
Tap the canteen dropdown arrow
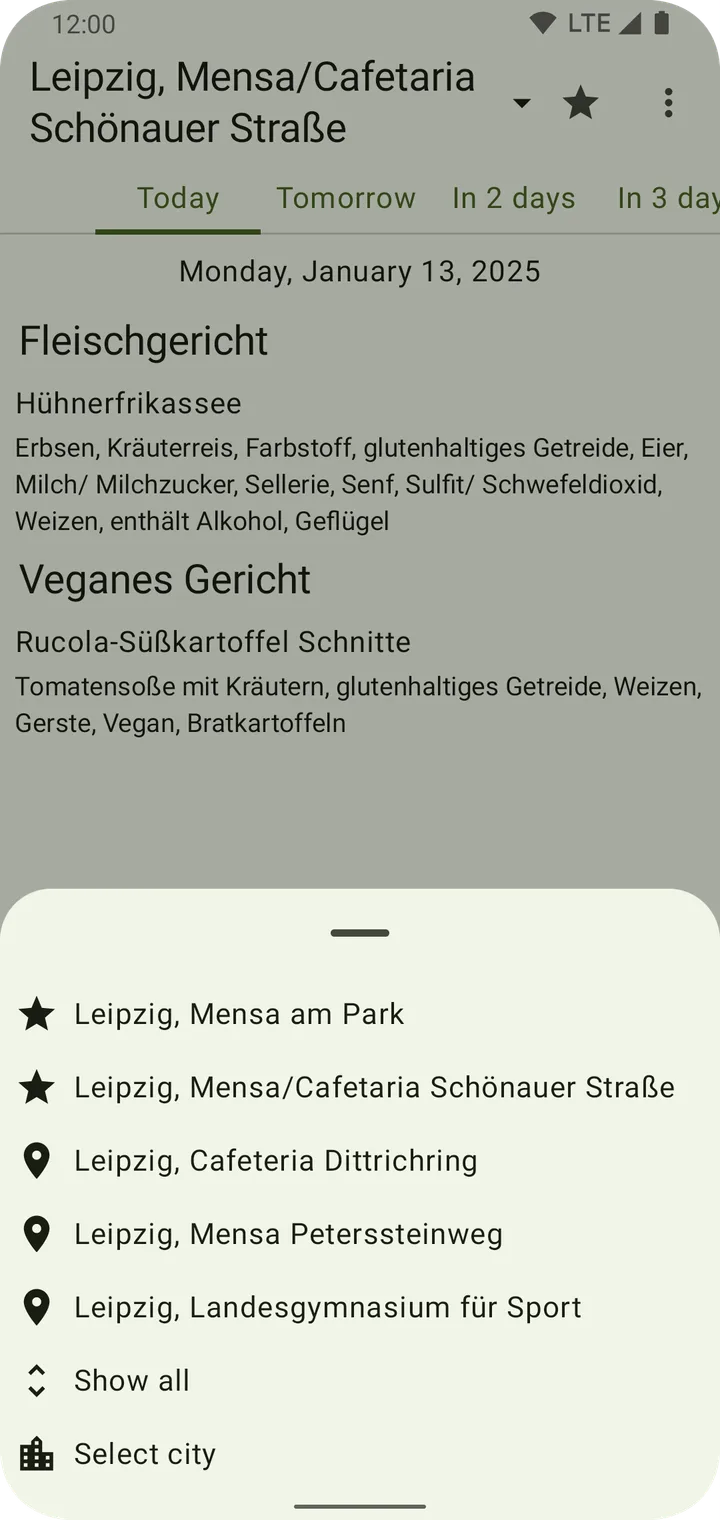pyautogui.click(x=521, y=102)
